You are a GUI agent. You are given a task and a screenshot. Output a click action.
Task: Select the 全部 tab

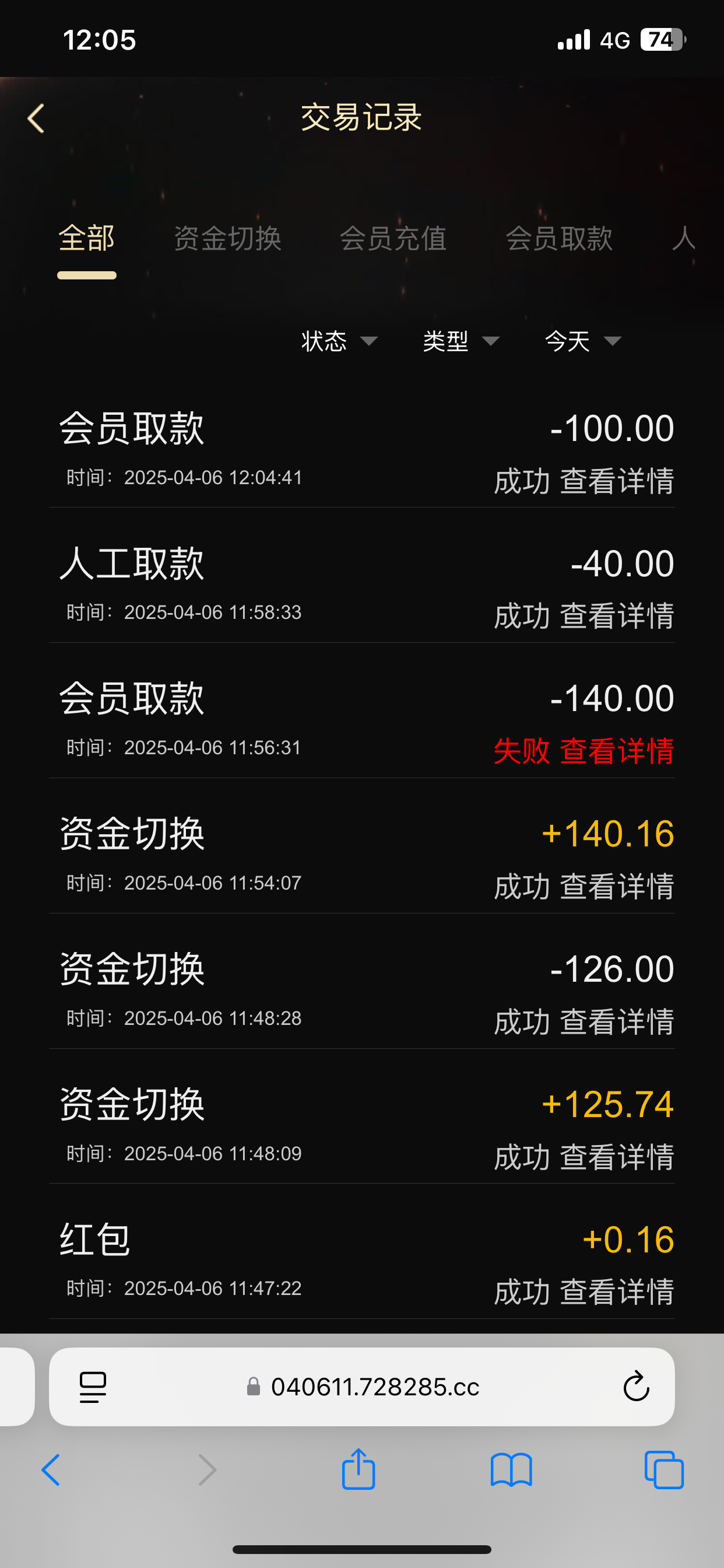86,238
